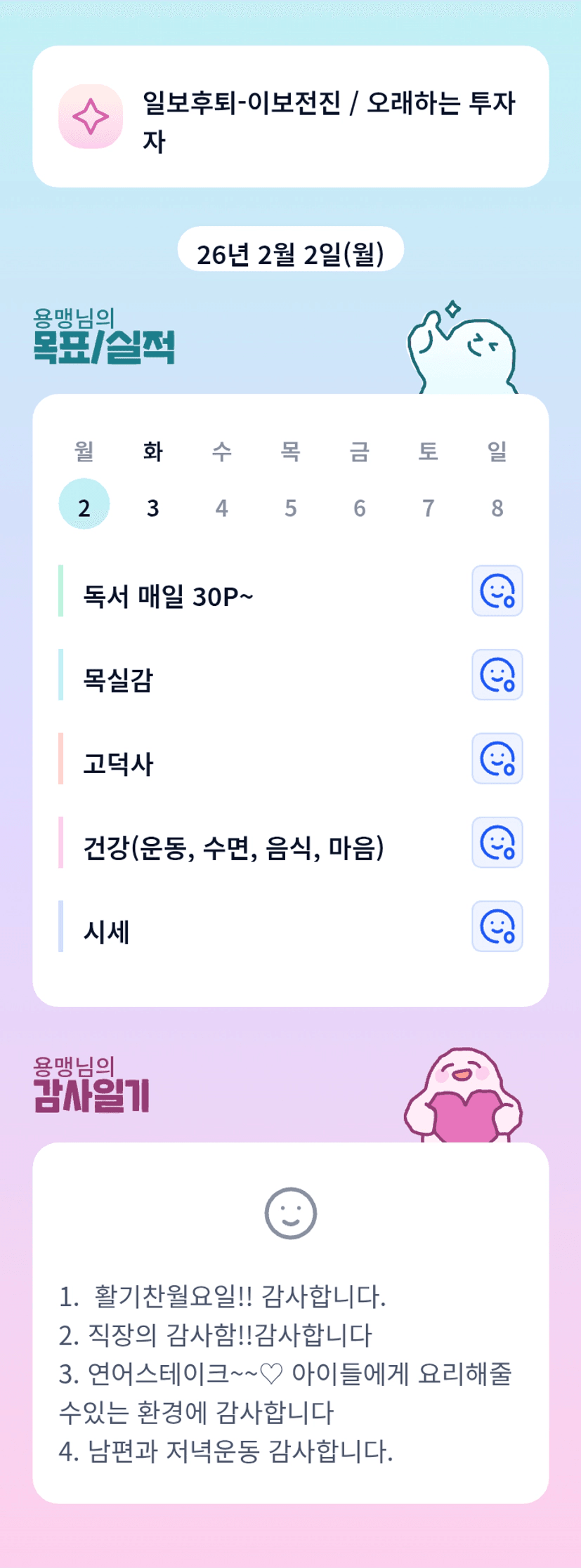Set the emoji status for 목실감
Viewport: 581px width, 1568px height.
[497, 675]
